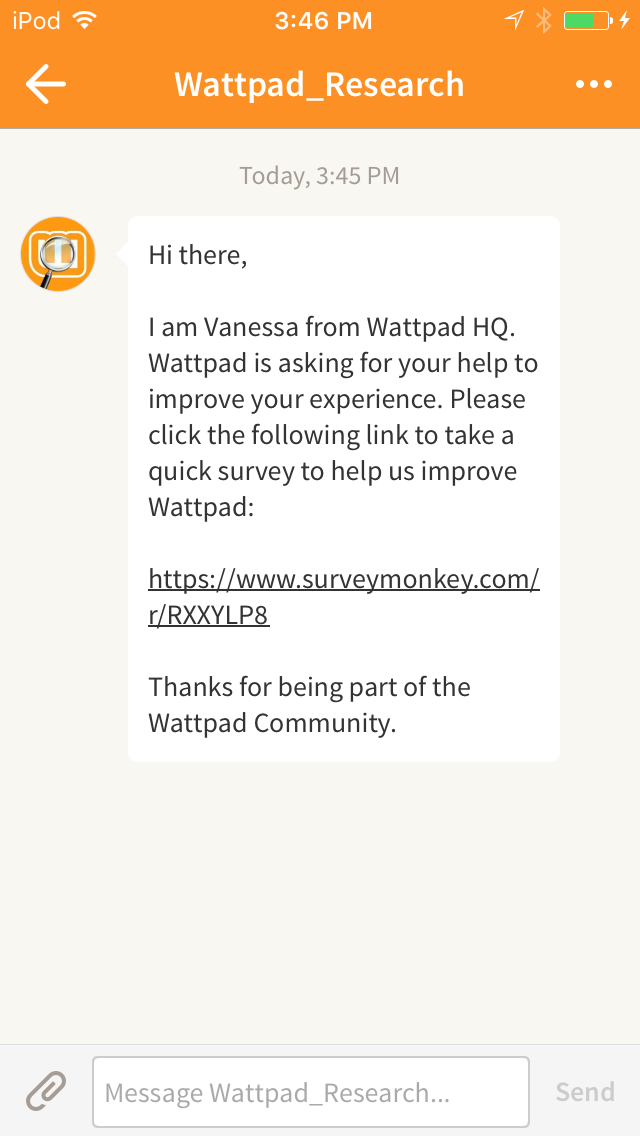
Task: Open the surveymonkey.com survey link
Action: pyautogui.click(x=344, y=597)
